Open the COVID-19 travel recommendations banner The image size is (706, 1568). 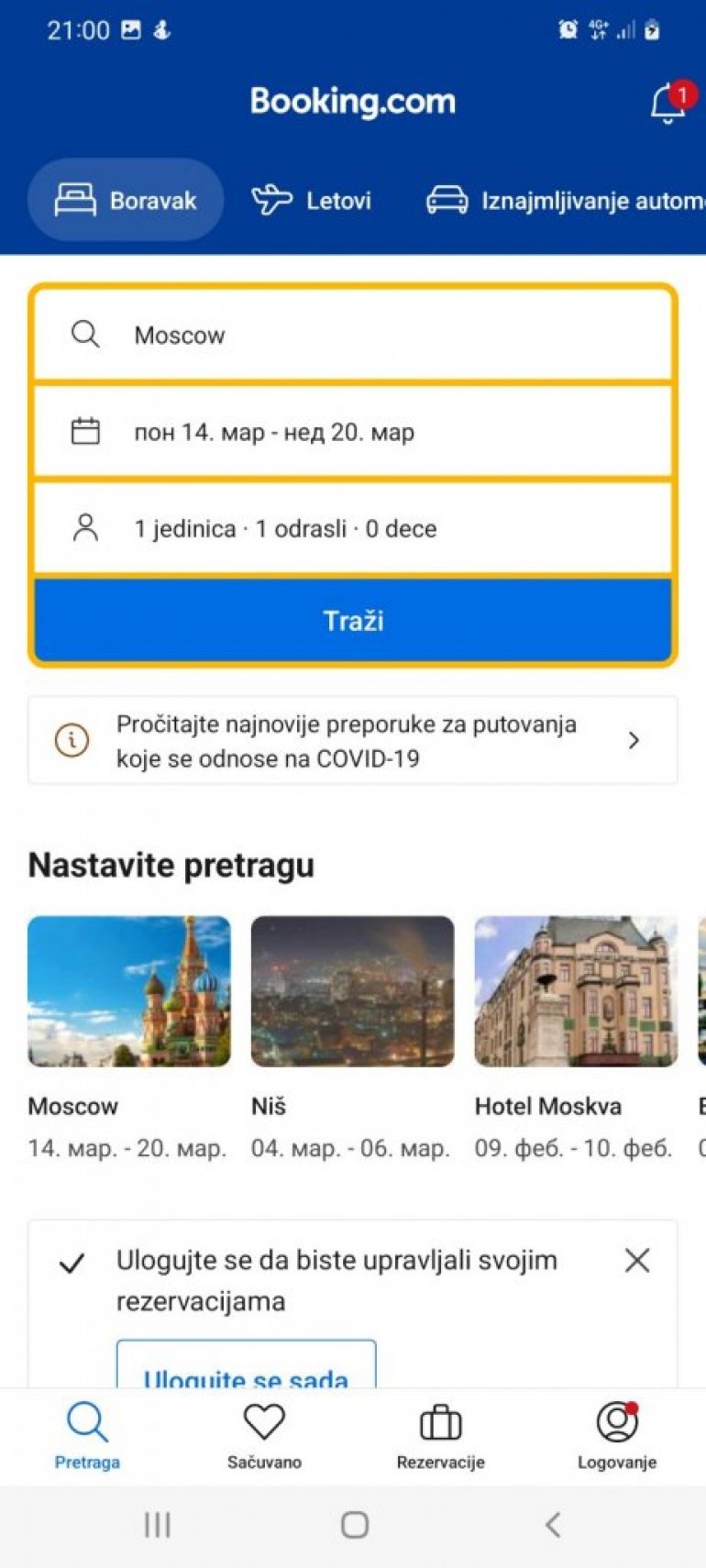[353, 741]
